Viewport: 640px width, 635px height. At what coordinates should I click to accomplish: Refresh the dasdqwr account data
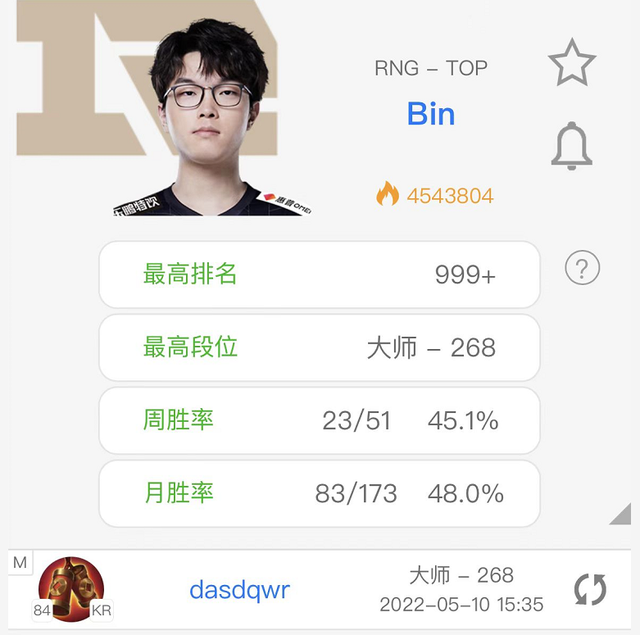click(590, 589)
